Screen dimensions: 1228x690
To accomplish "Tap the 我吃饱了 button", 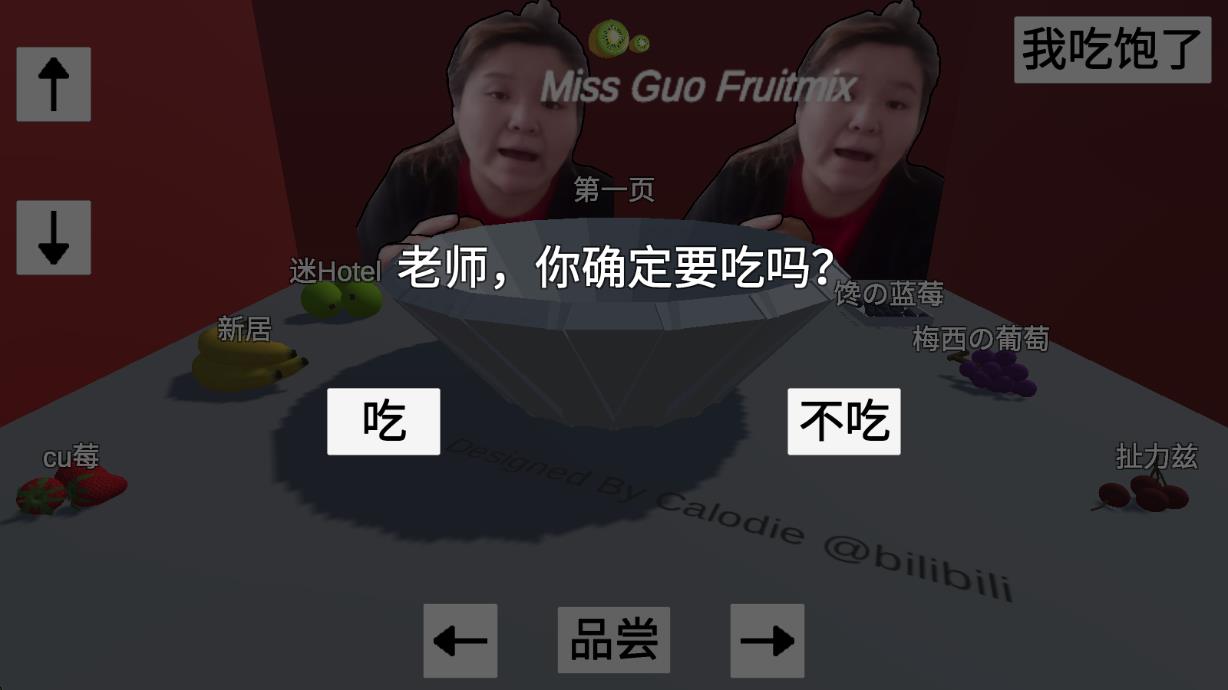I will pyautogui.click(x=1112, y=50).
